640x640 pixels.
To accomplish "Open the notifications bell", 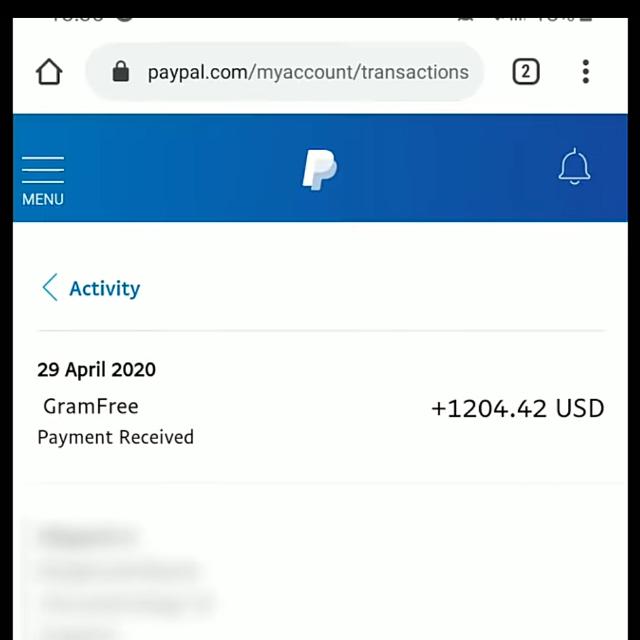I will [x=574, y=167].
